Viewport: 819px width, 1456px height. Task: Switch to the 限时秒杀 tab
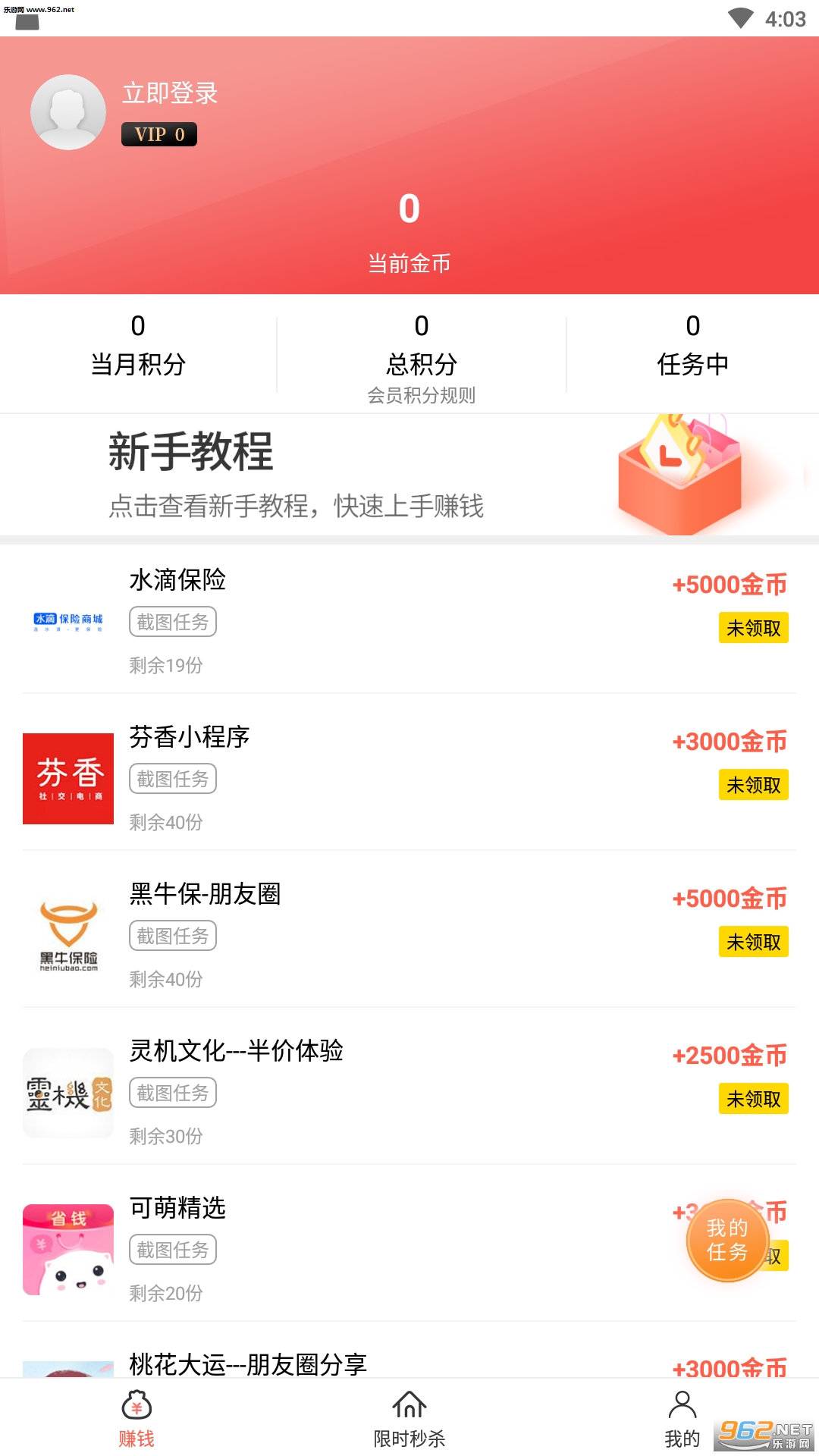409,1418
